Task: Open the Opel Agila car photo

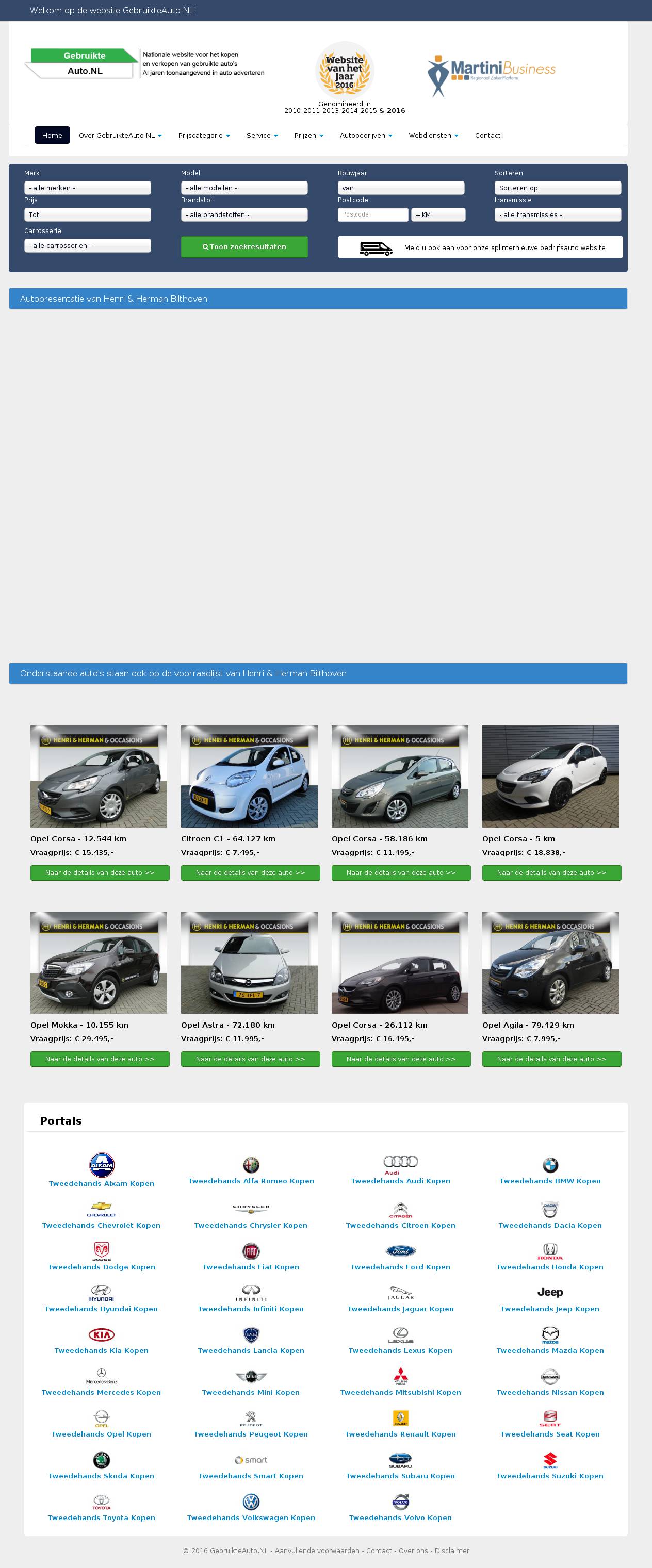Action: pos(550,962)
